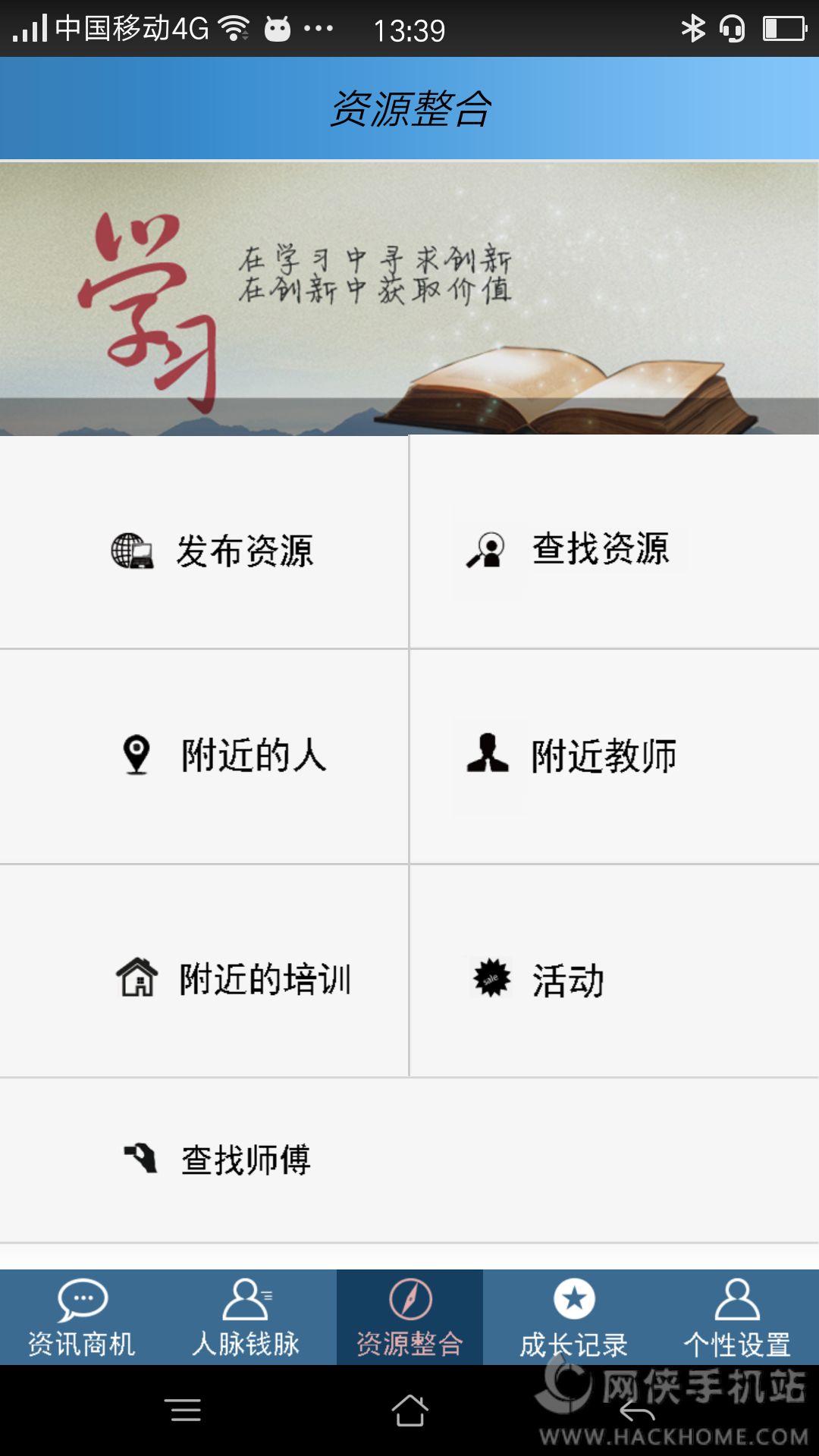The width and height of the screenshot is (819, 1456).
Task: Open 附近的培训 nearby training
Action: point(234,978)
